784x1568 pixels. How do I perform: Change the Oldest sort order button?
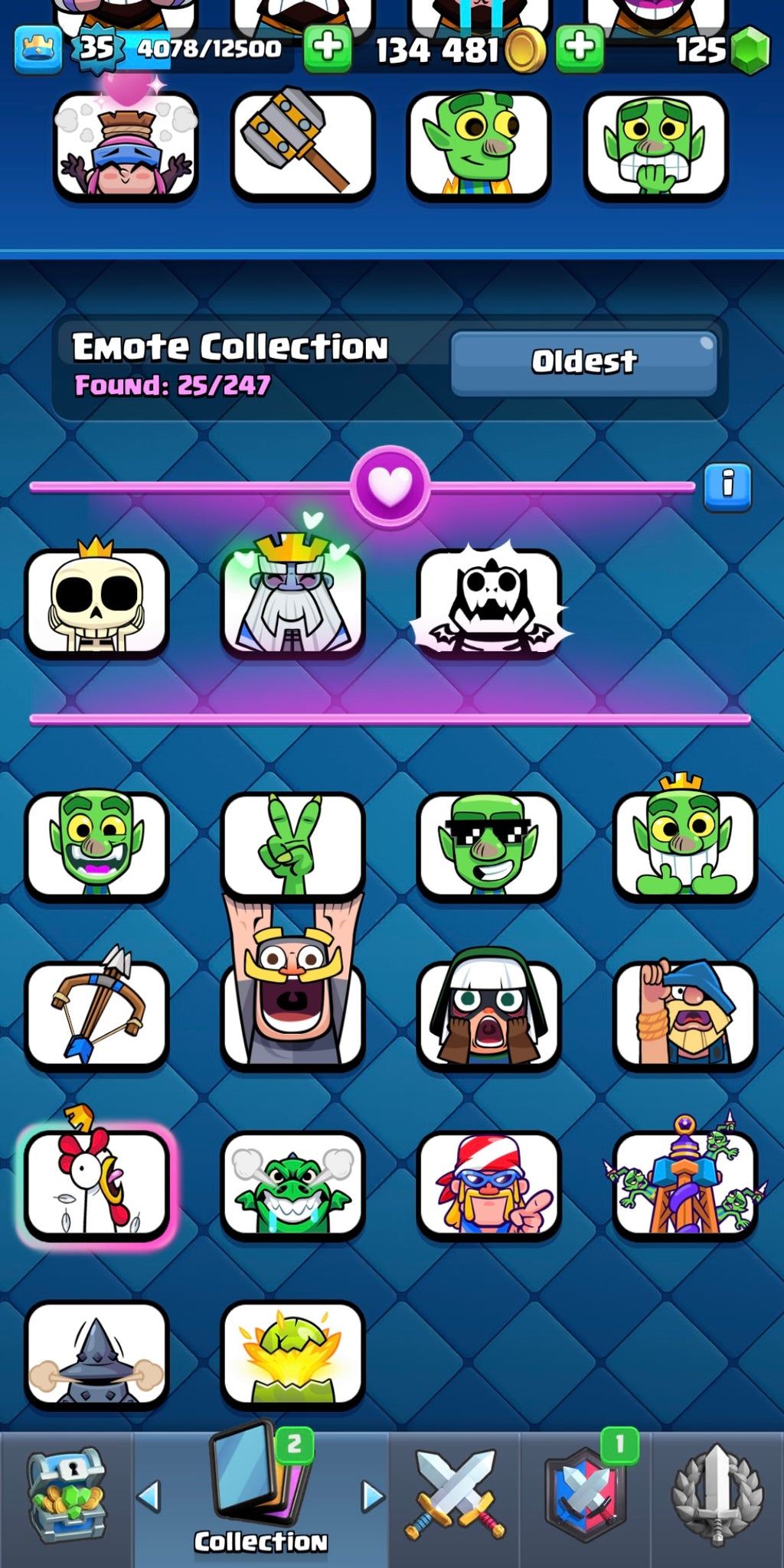[583, 363]
